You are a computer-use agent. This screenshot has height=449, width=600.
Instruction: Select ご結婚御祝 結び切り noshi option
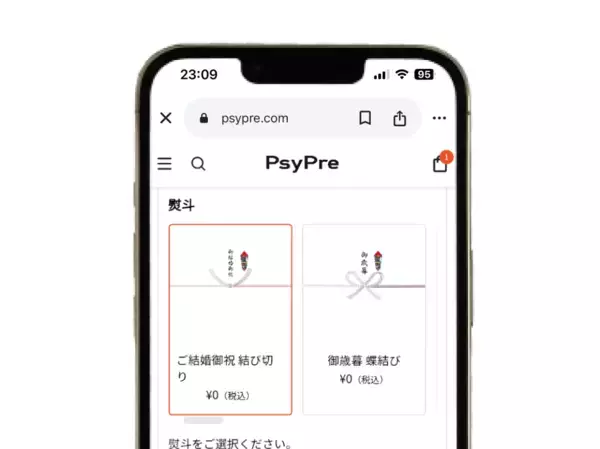[230, 319]
